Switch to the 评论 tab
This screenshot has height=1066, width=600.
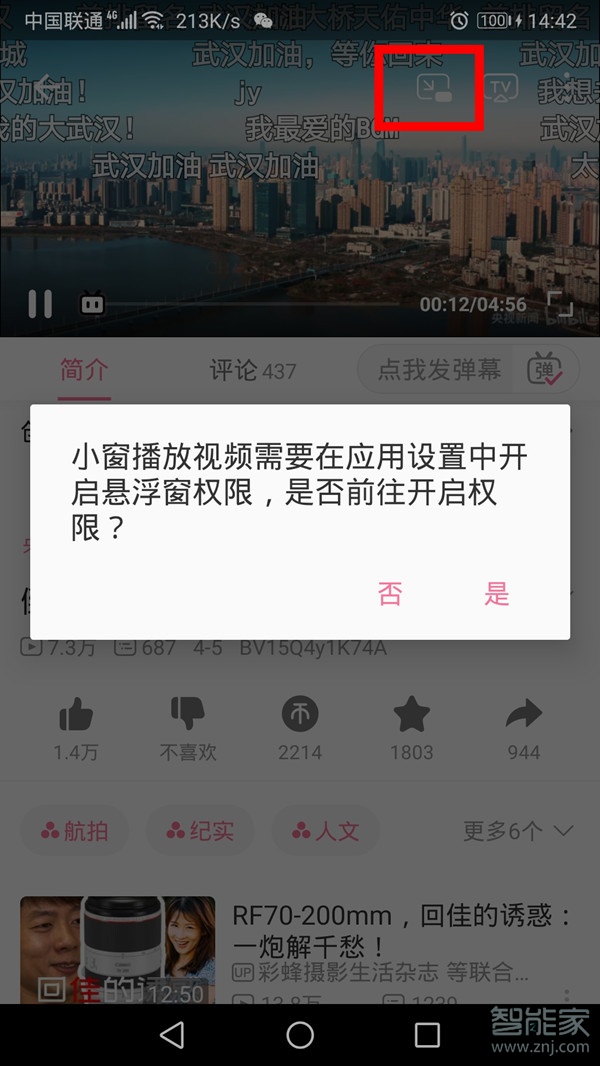coord(252,371)
